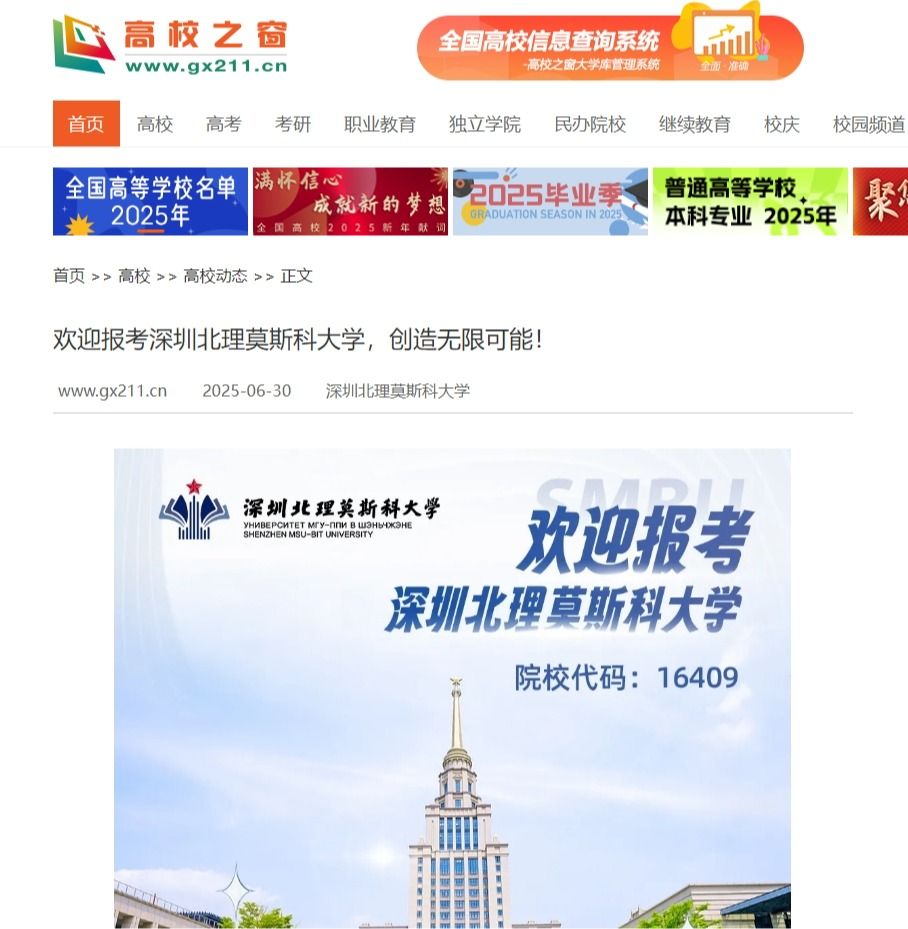This screenshot has height=929, width=908.
Task: Go to 高校动态 via breadcrumb
Action: tap(215, 276)
